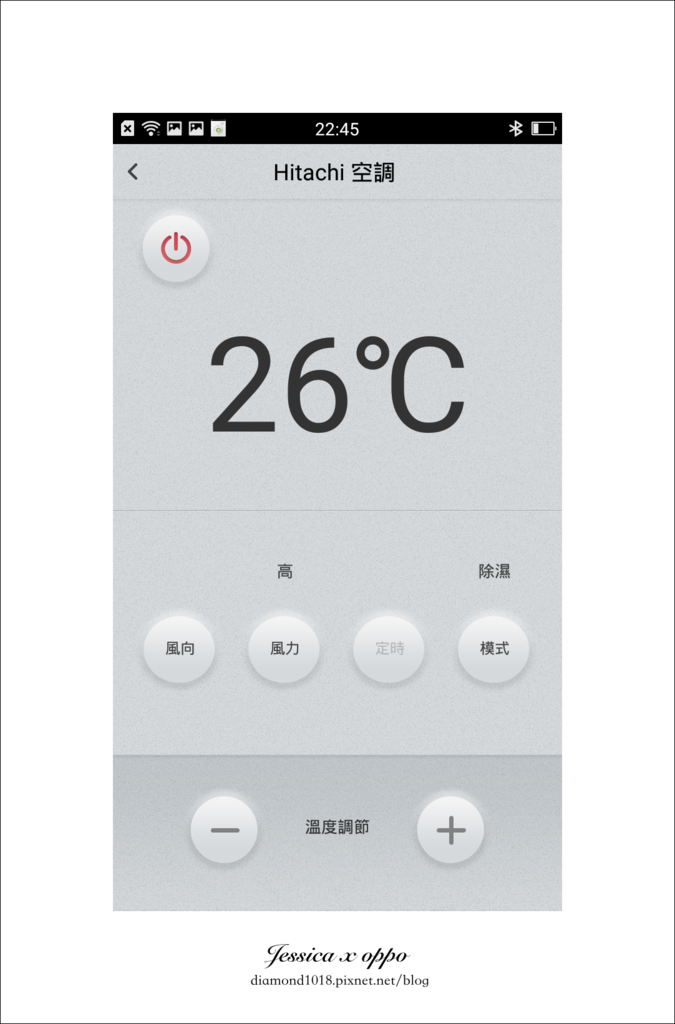Screen dimensions: 675x1024
Task: Change fan speed with 風力 button
Action: click(x=284, y=649)
